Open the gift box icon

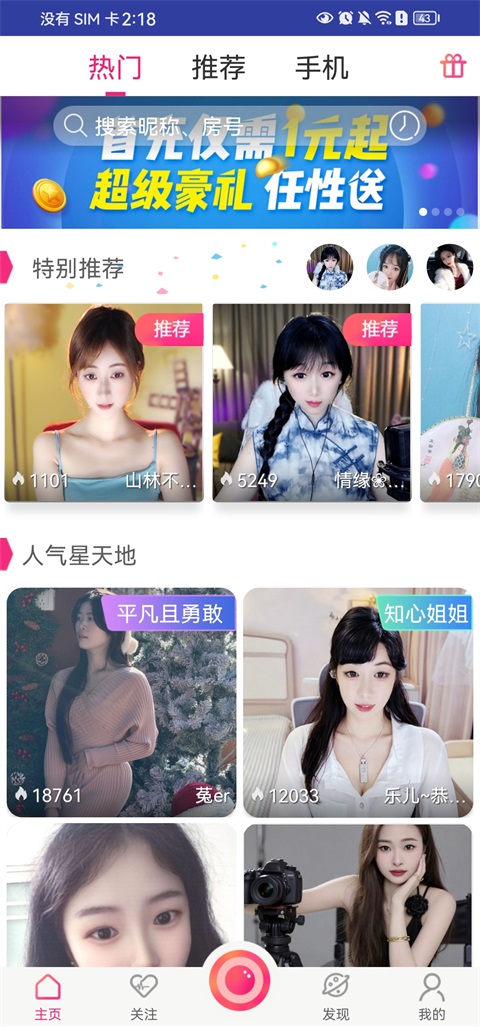point(452,66)
